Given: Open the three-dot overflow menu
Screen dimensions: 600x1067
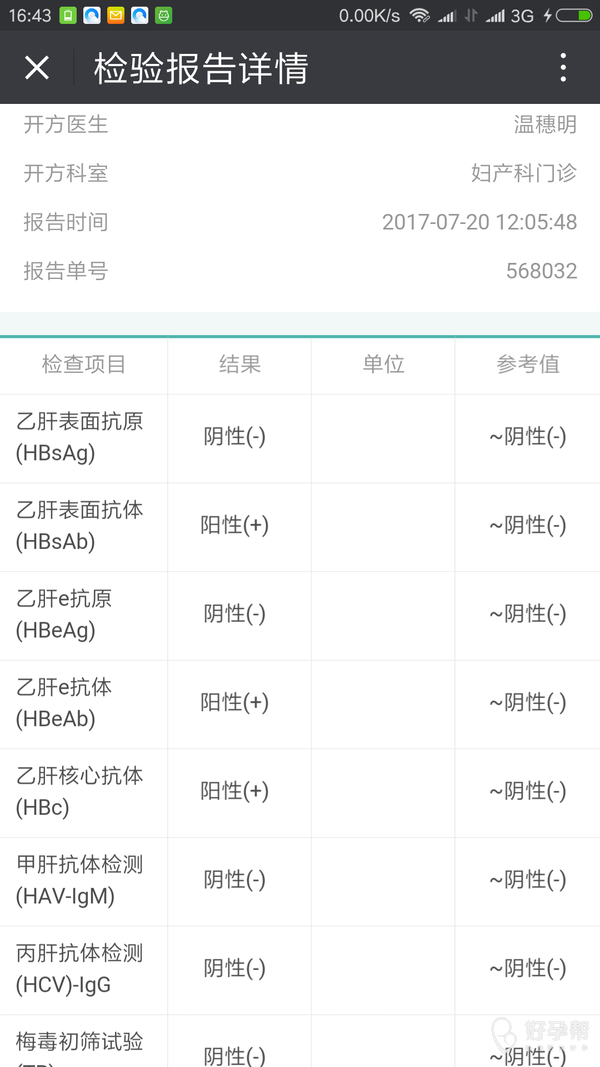Looking at the screenshot, I should pyautogui.click(x=563, y=68).
